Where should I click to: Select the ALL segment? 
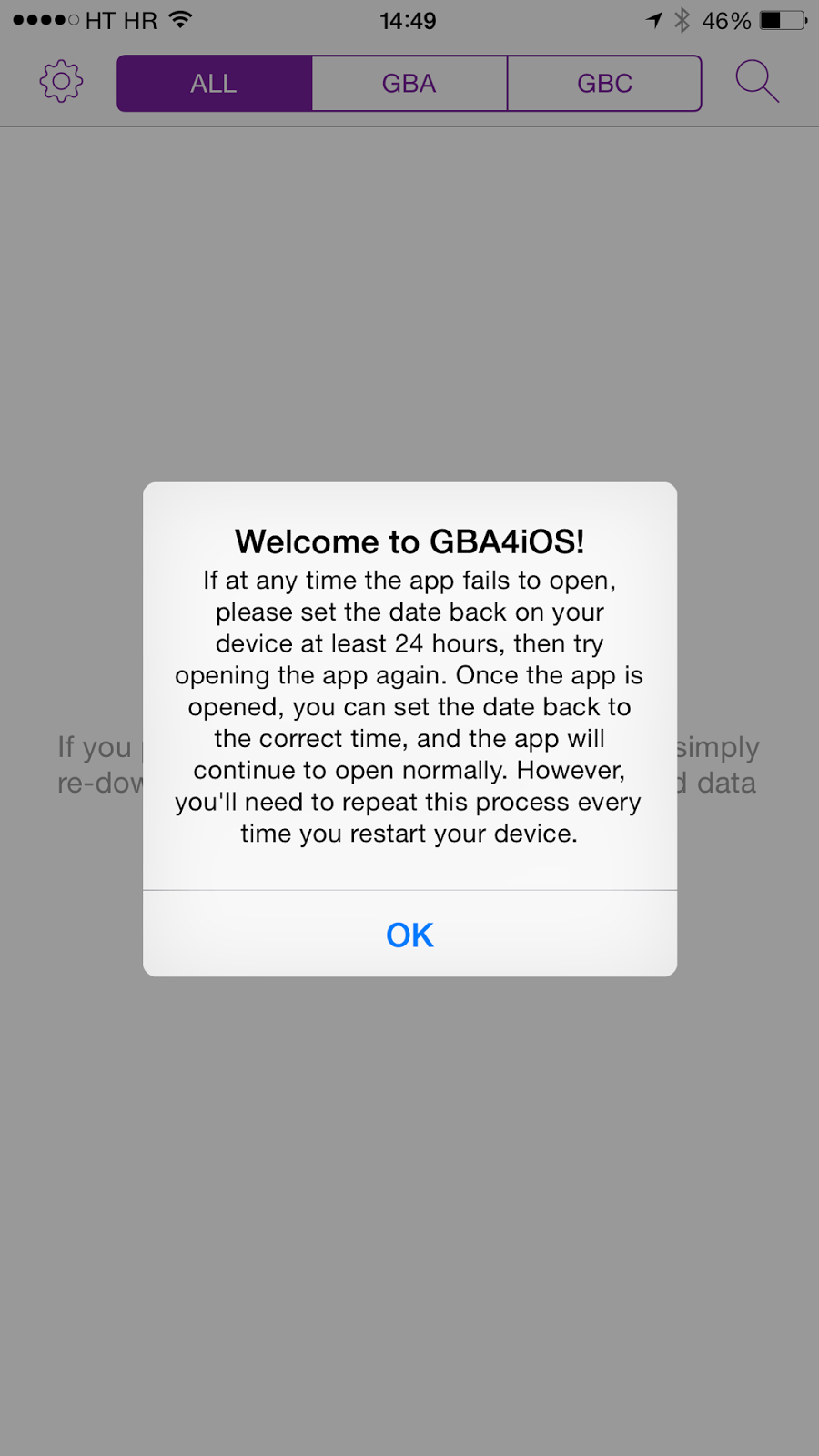(214, 84)
